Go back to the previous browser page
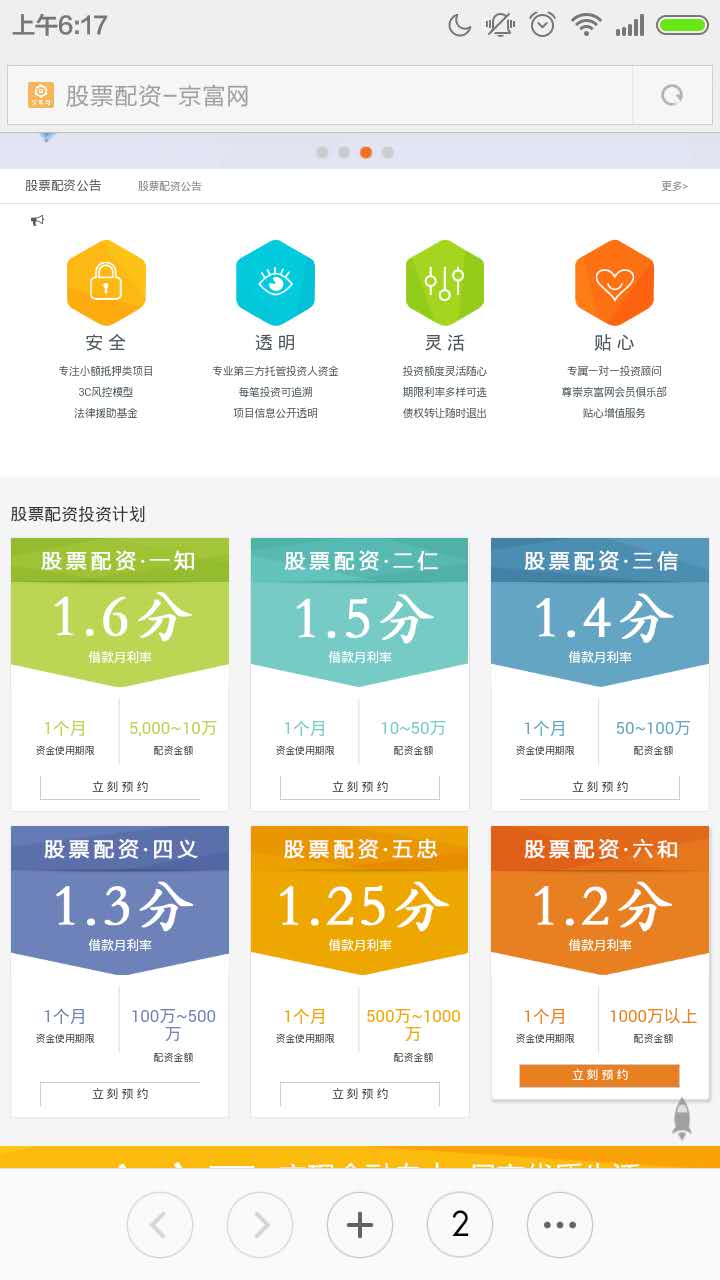 pyautogui.click(x=160, y=1225)
